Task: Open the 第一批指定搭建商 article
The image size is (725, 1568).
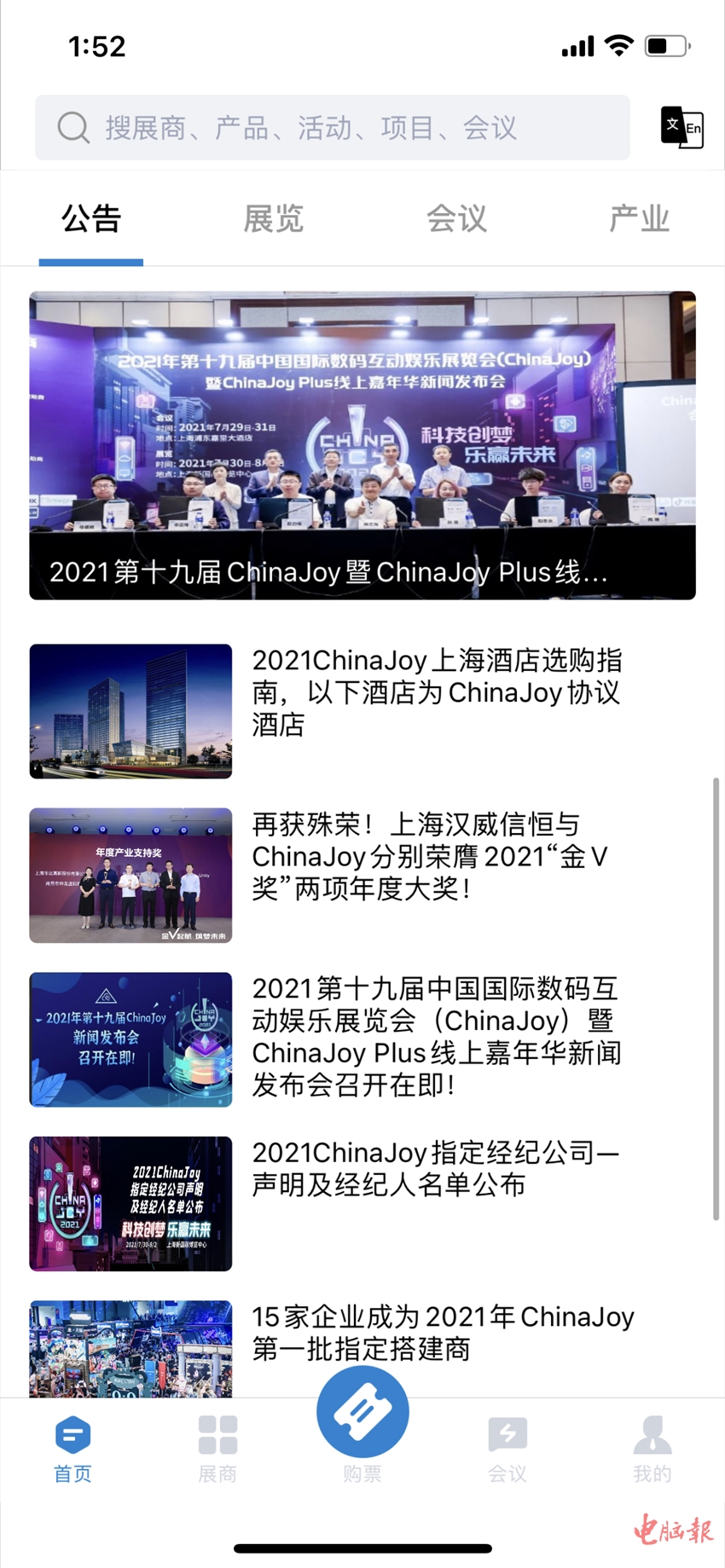Action: click(x=443, y=1333)
